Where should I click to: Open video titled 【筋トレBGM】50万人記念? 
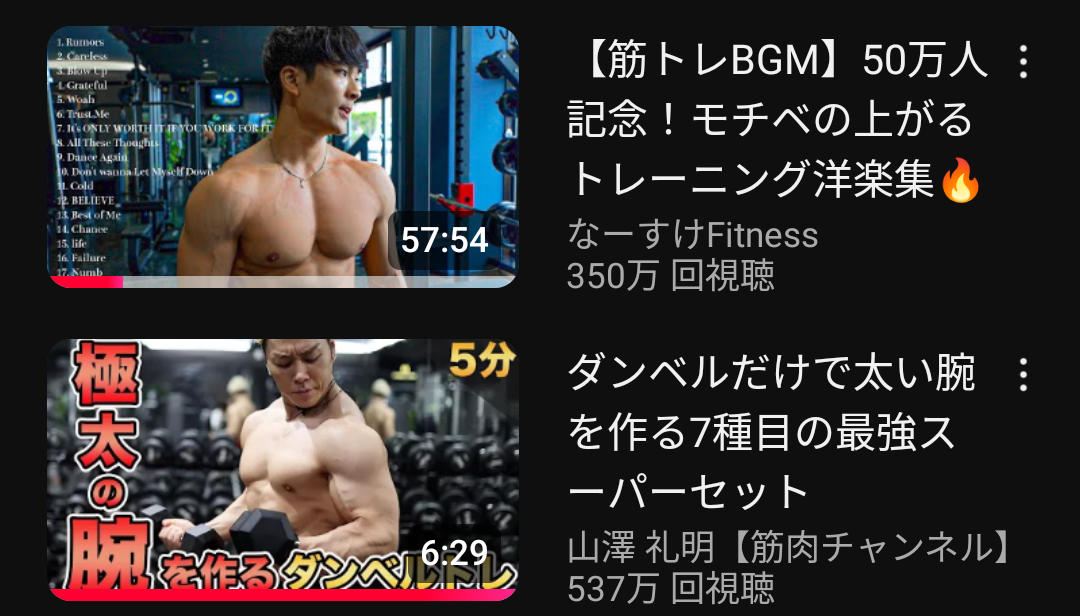click(x=777, y=121)
